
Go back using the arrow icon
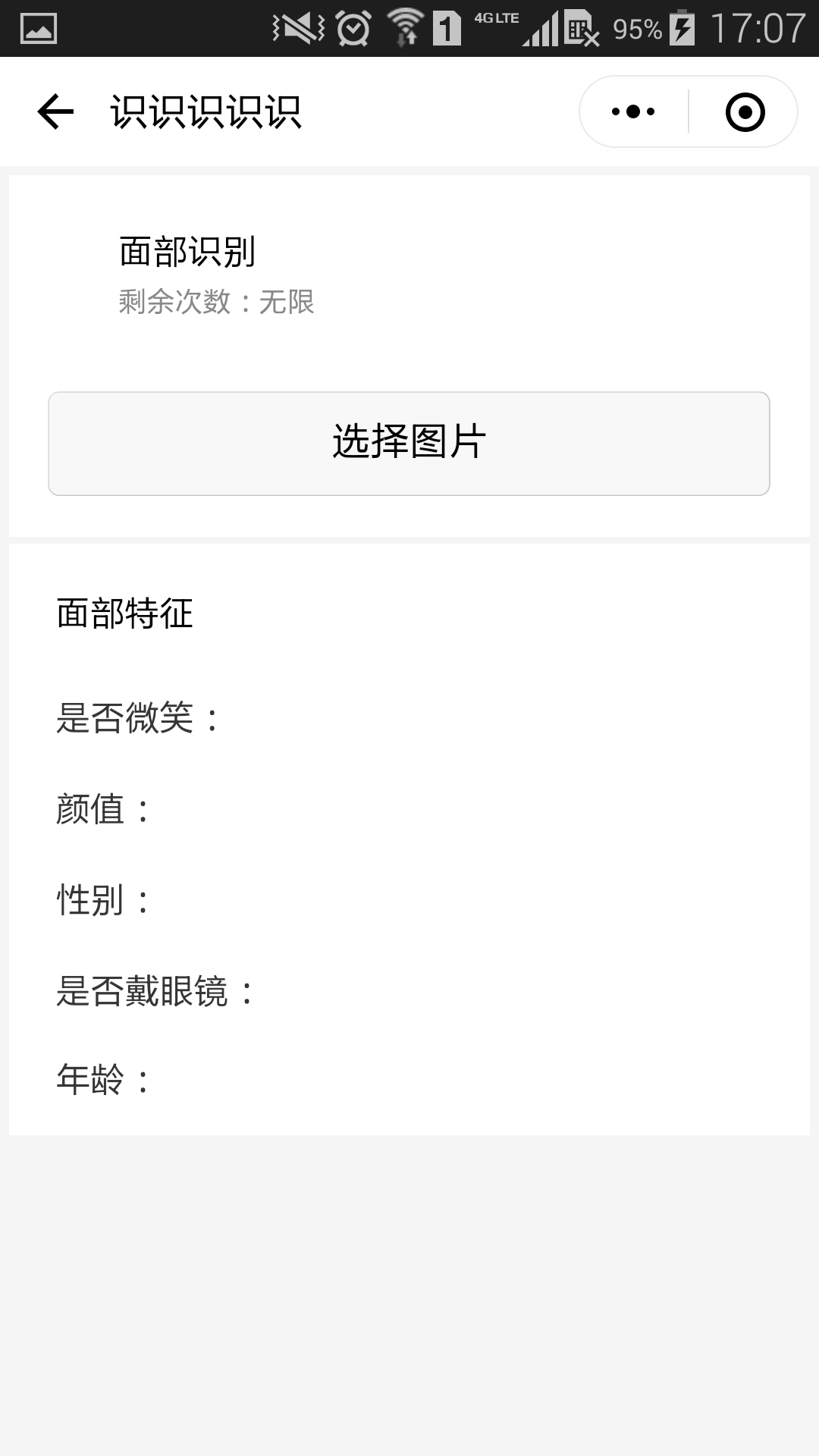[55, 112]
